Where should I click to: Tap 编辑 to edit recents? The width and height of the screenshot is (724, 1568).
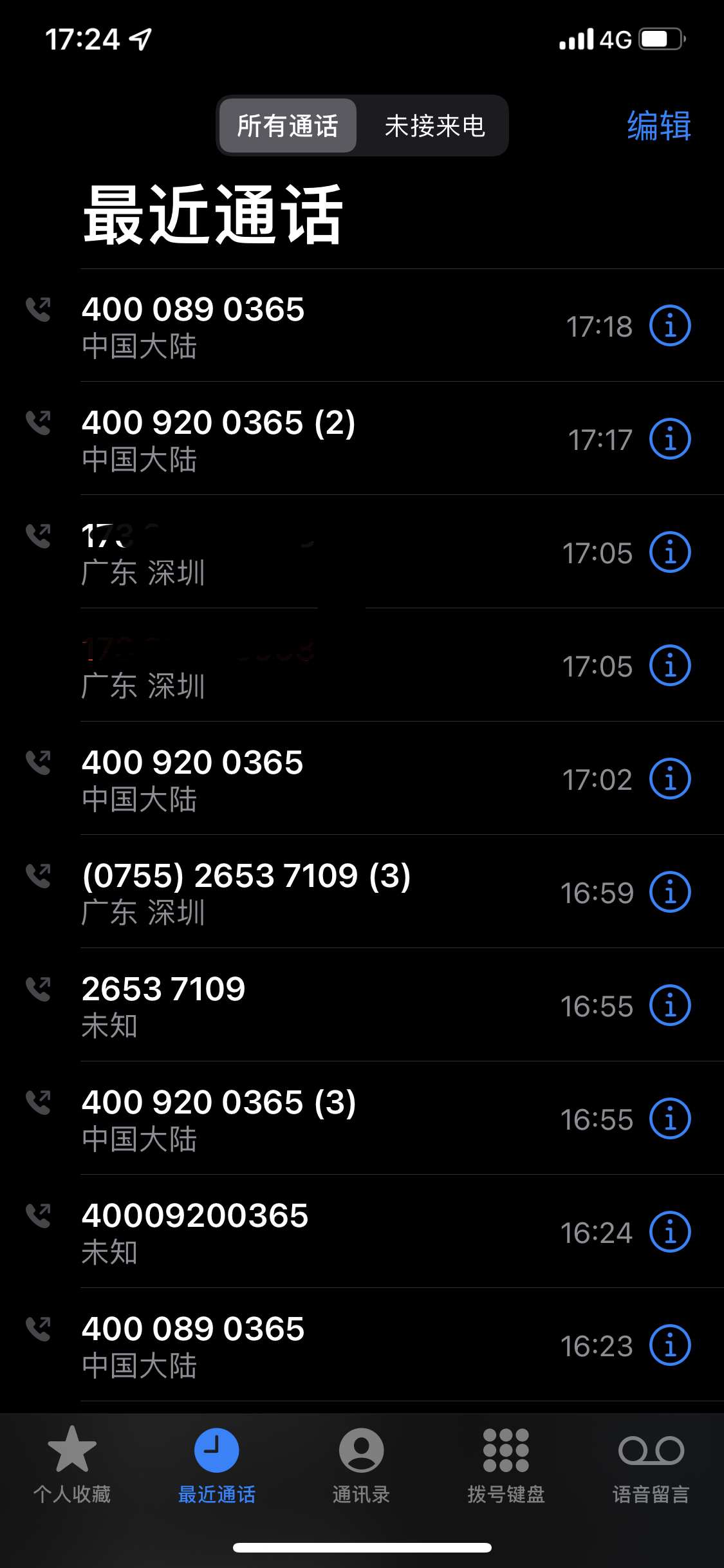coord(658,126)
